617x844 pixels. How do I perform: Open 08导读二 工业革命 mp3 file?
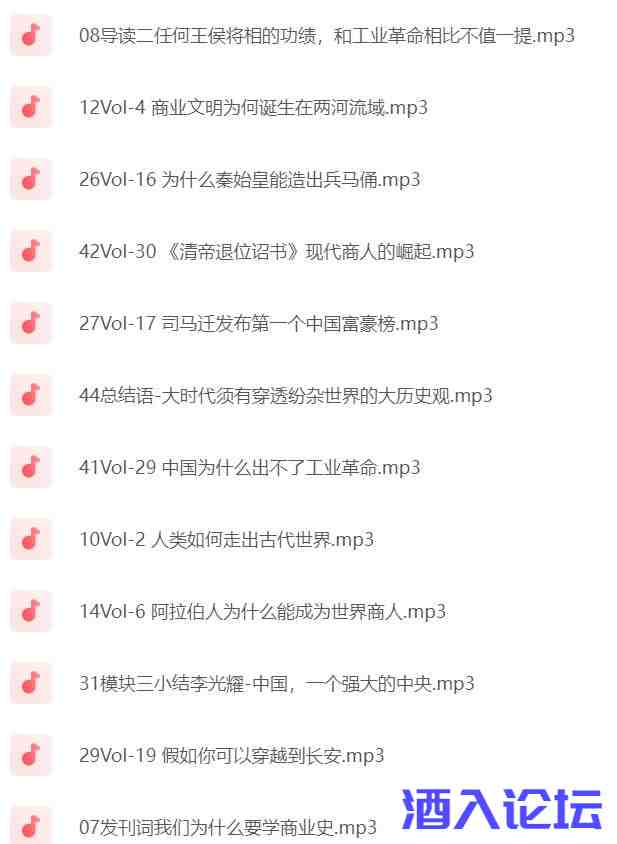[x=326, y=36]
